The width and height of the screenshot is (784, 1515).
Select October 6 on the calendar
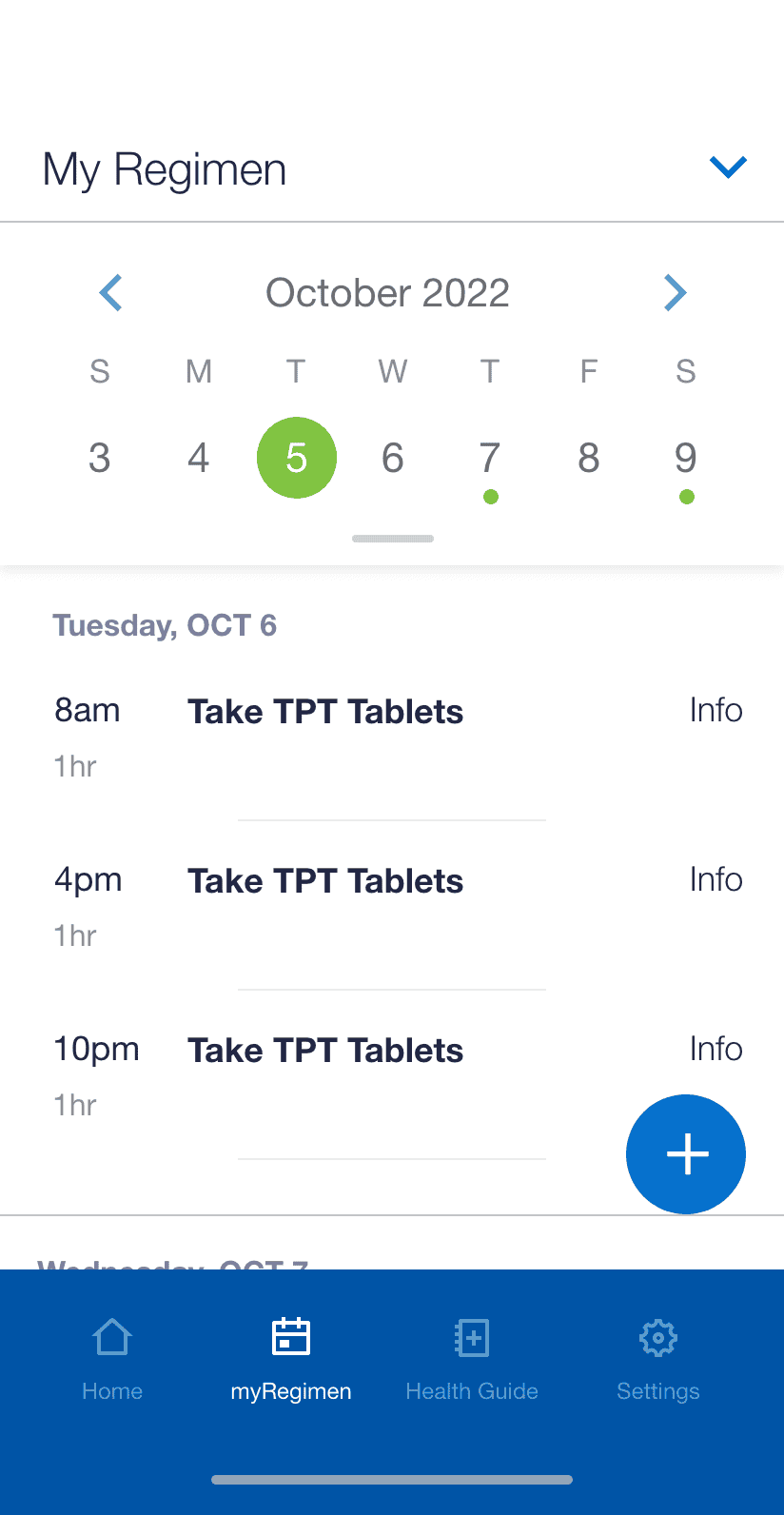392,458
